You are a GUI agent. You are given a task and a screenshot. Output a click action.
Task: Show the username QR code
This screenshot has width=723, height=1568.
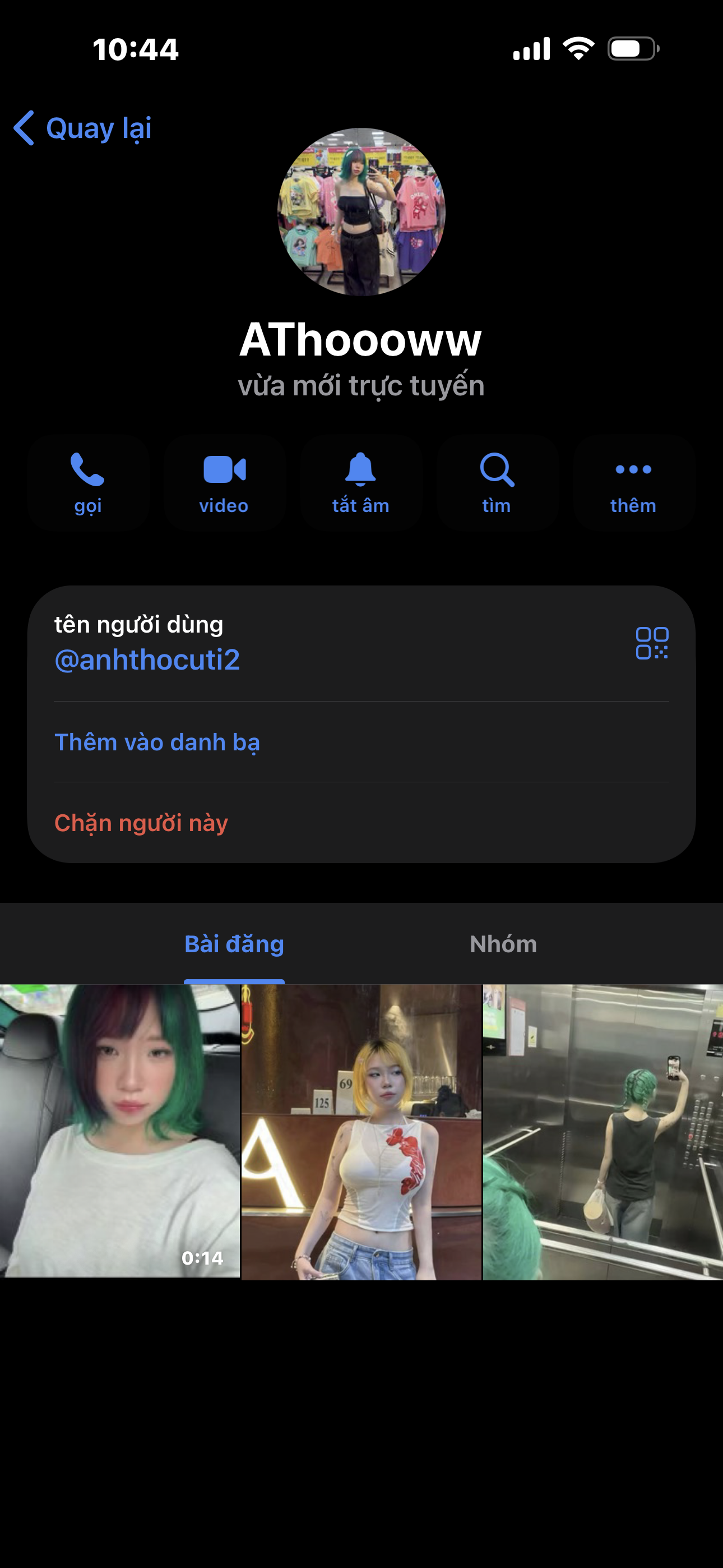click(652, 643)
